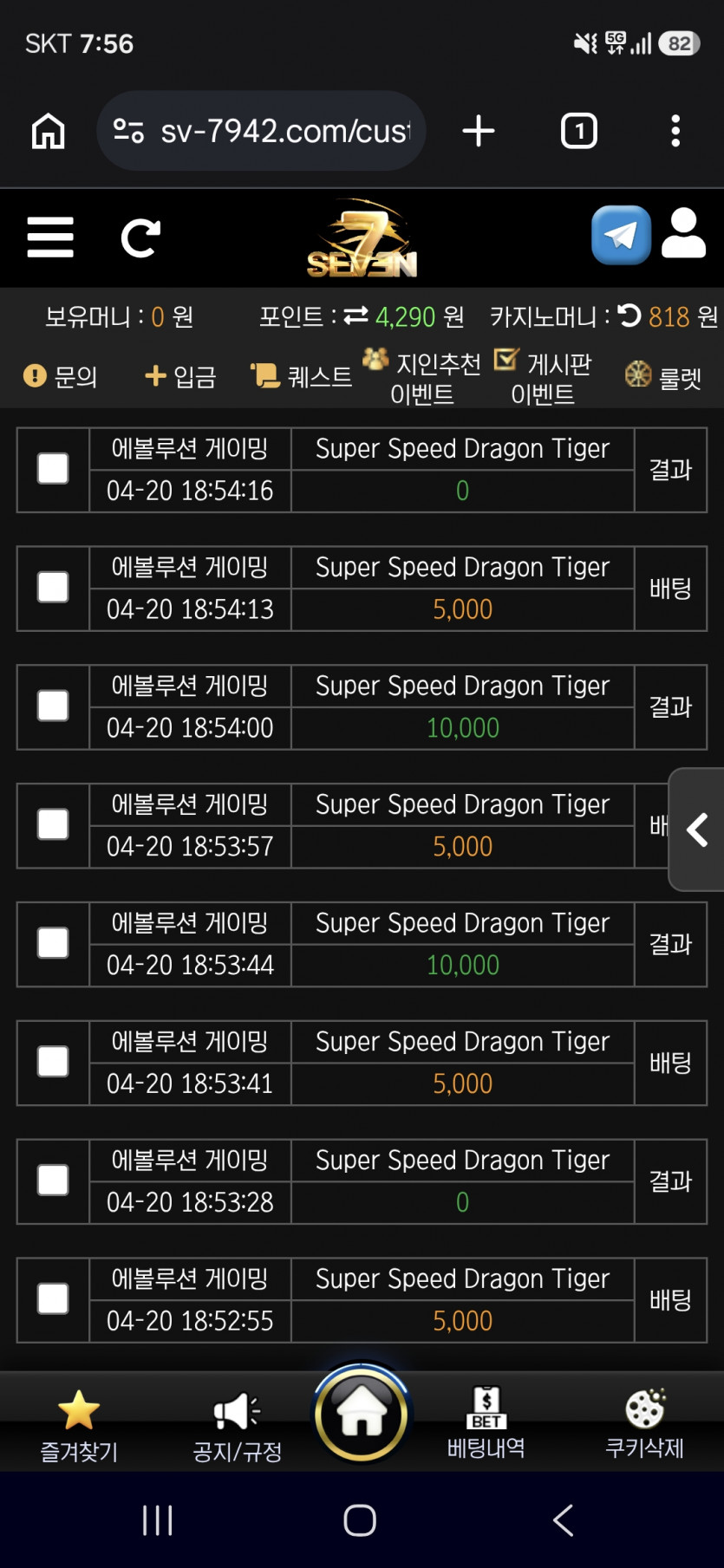Open the 룰렛 roulette
Screen dimensions: 724x1568
pyautogui.click(x=663, y=376)
